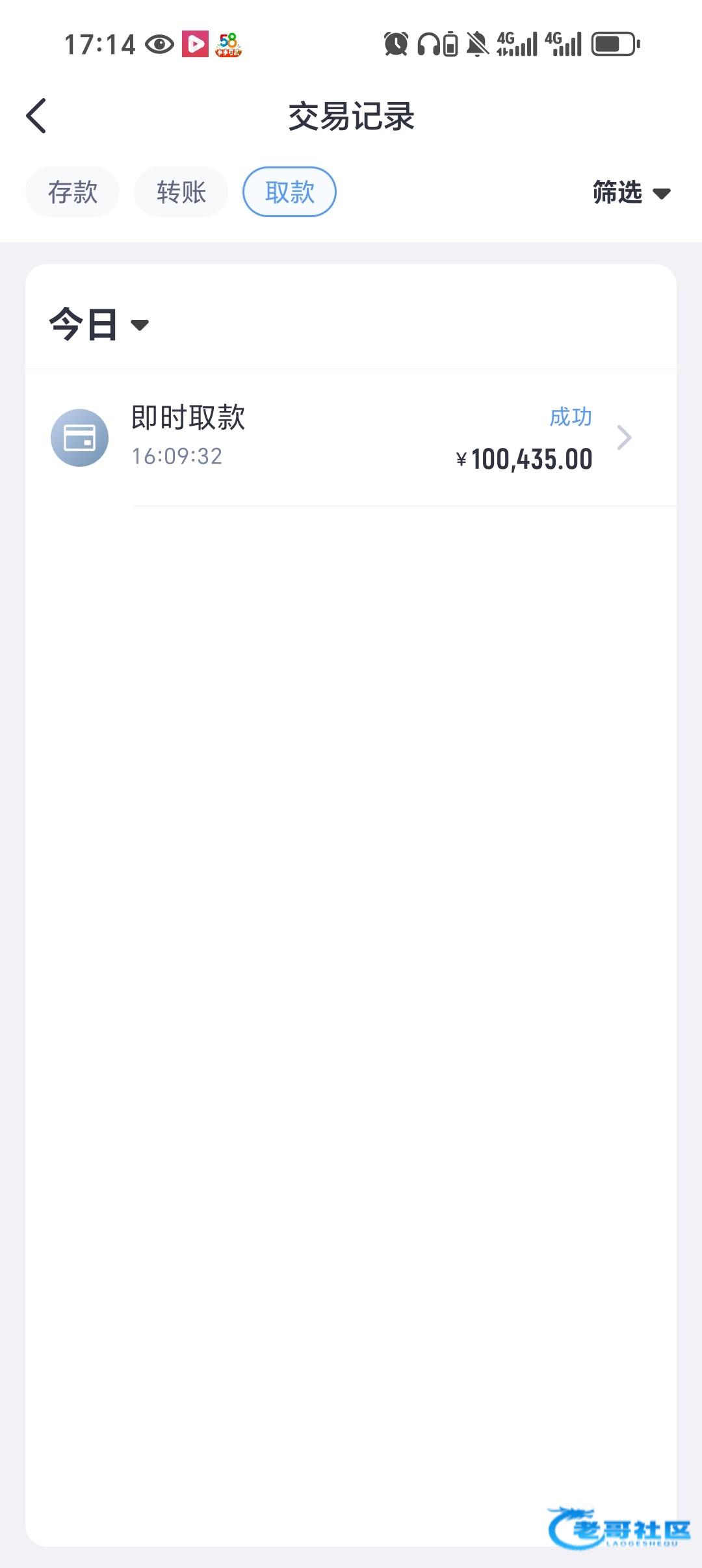Open the 筛选 filter dropdown

[x=631, y=192]
